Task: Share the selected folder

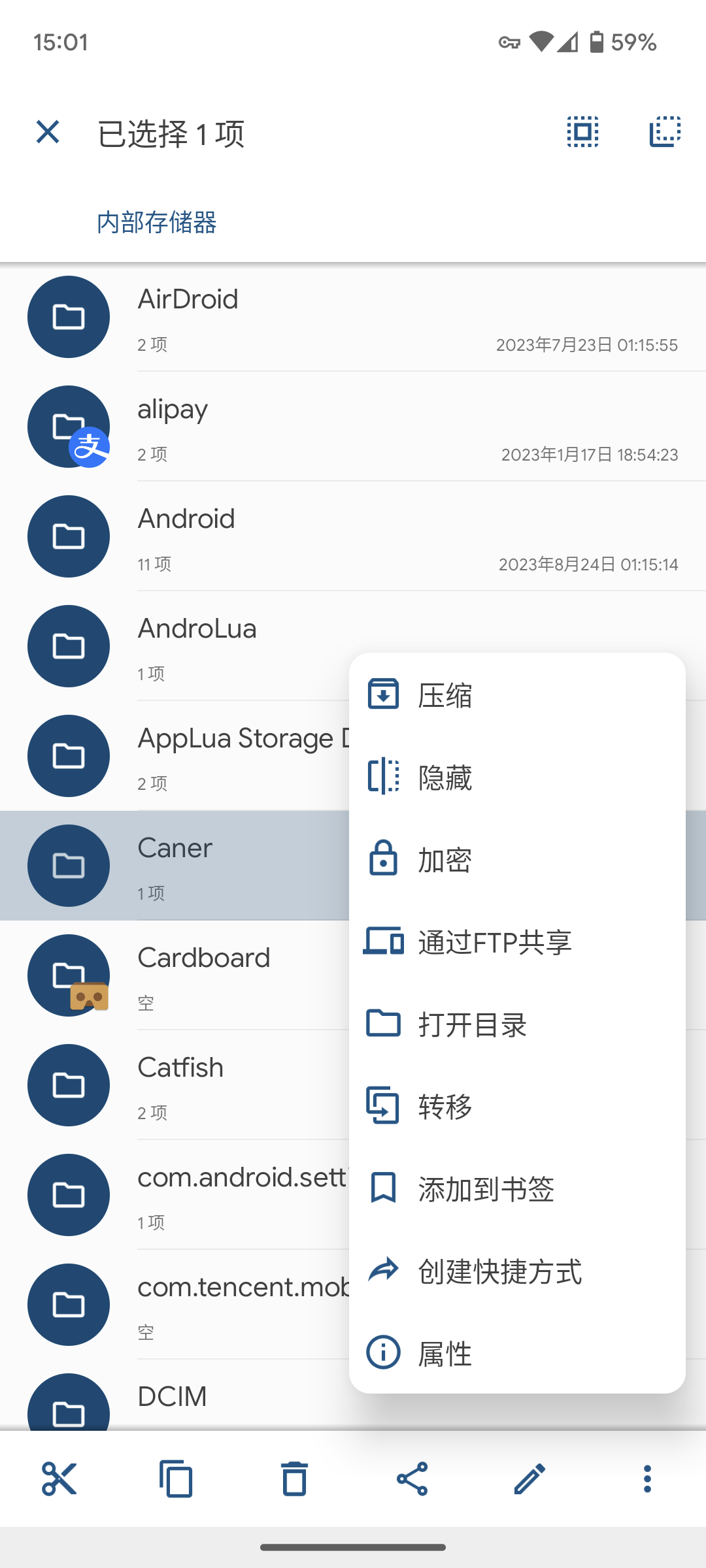Action: point(412,1479)
